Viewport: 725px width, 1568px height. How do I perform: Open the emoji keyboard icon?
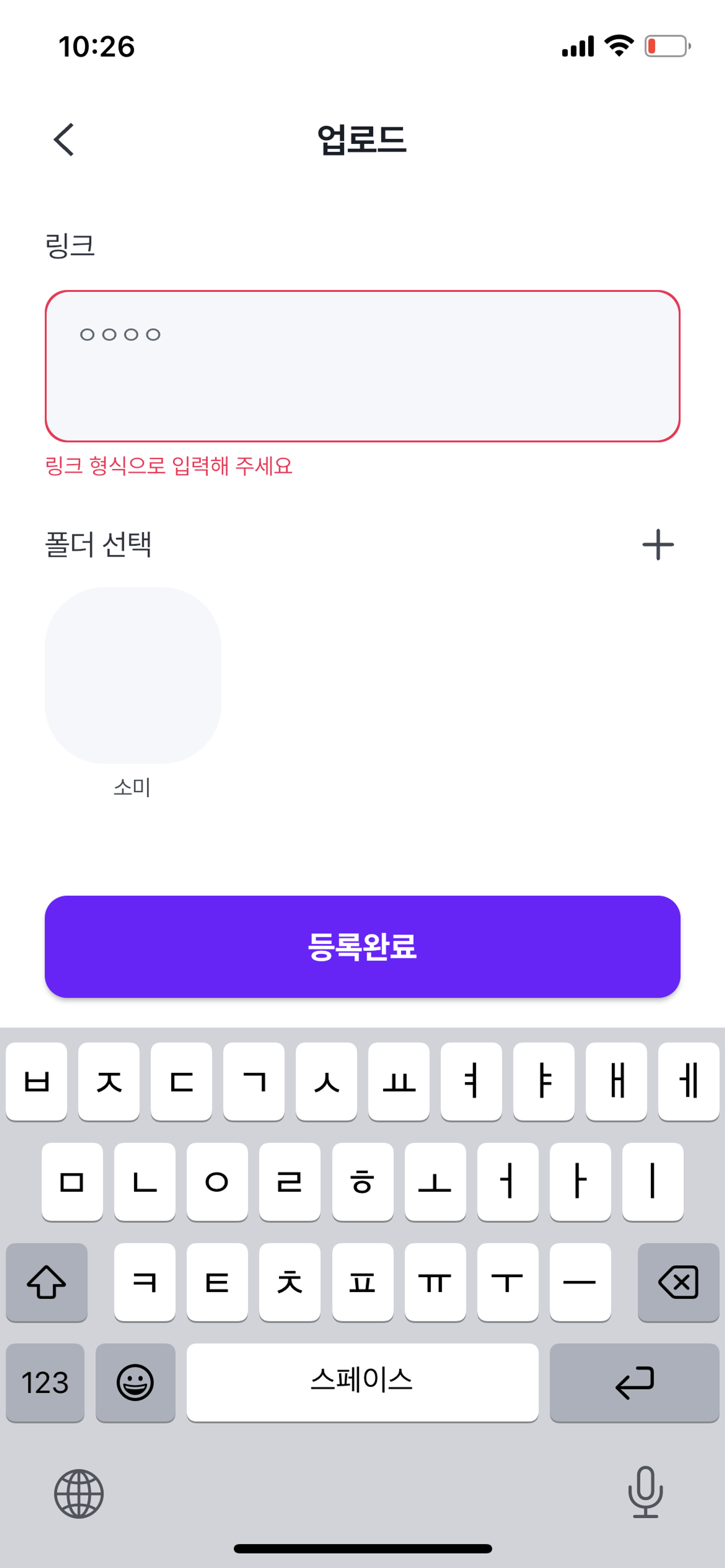coord(136,1383)
